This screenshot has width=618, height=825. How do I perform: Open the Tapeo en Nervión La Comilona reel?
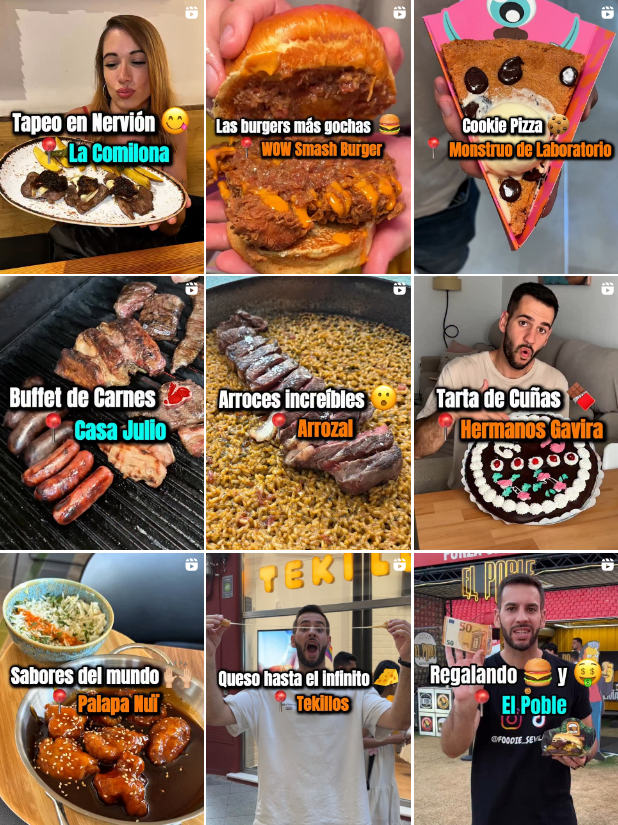[102, 136]
